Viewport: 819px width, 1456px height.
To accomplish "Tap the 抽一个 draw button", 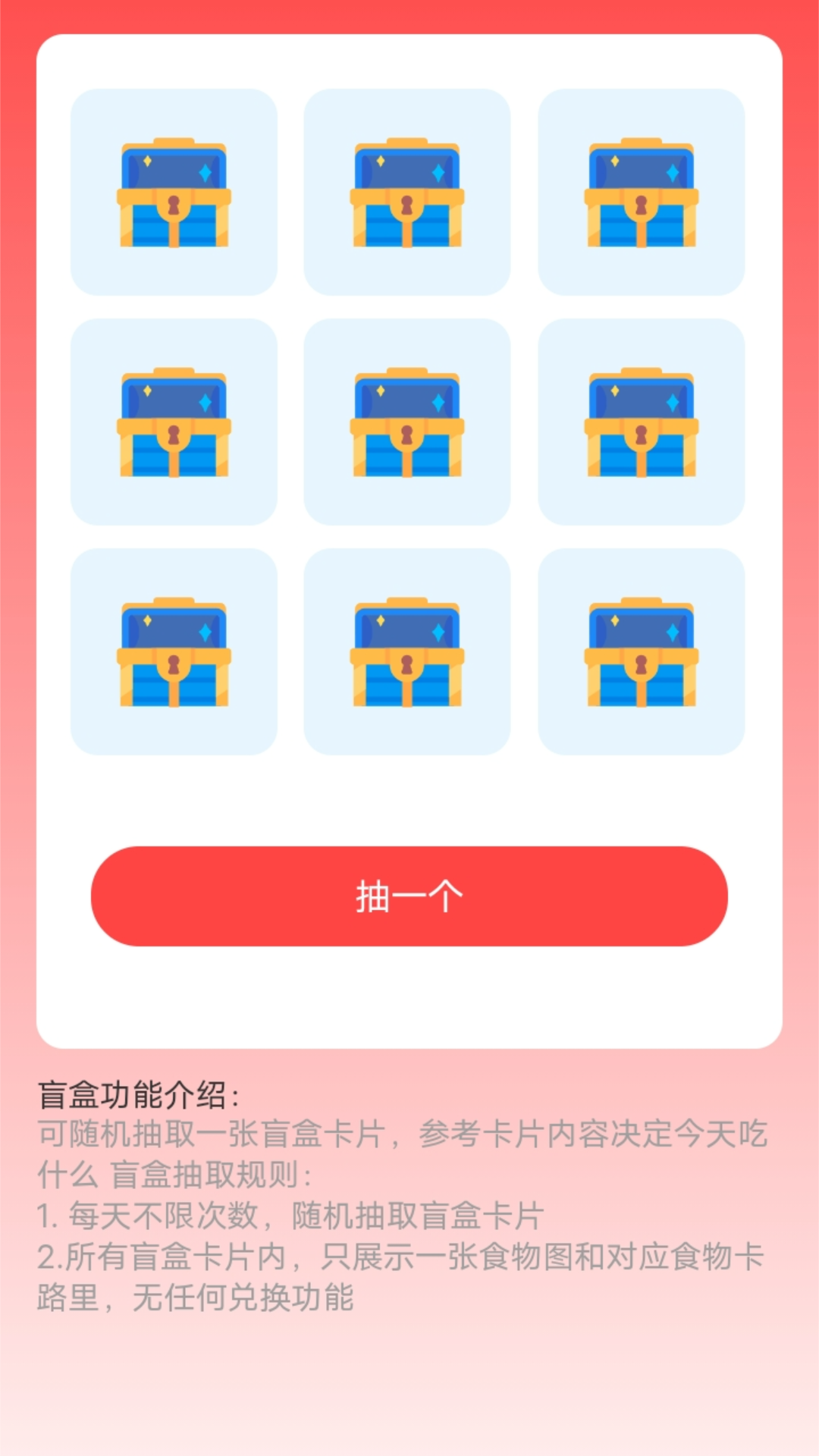I will click(409, 896).
